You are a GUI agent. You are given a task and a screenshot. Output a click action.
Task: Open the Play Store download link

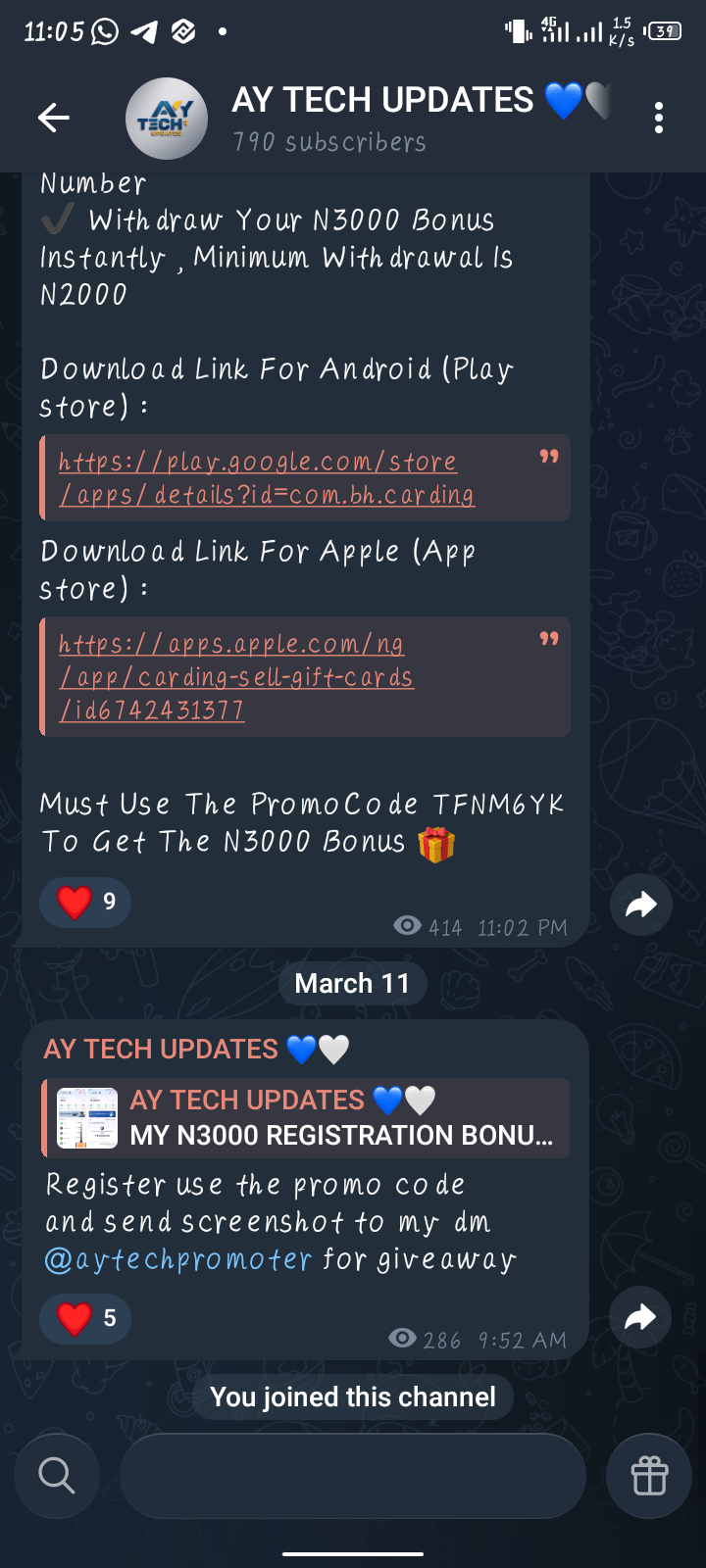coord(267,478)
